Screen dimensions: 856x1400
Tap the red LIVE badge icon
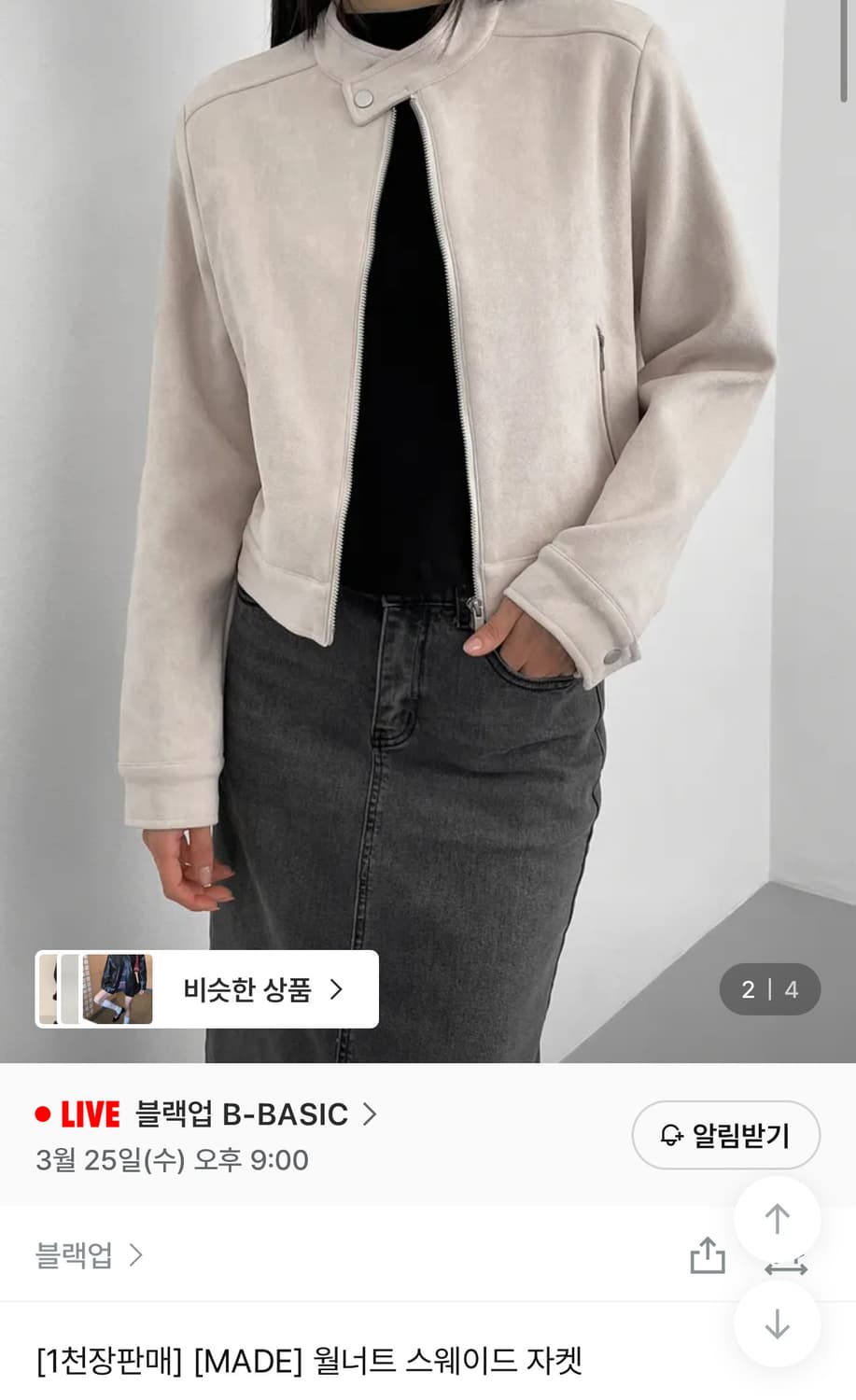91,1113
